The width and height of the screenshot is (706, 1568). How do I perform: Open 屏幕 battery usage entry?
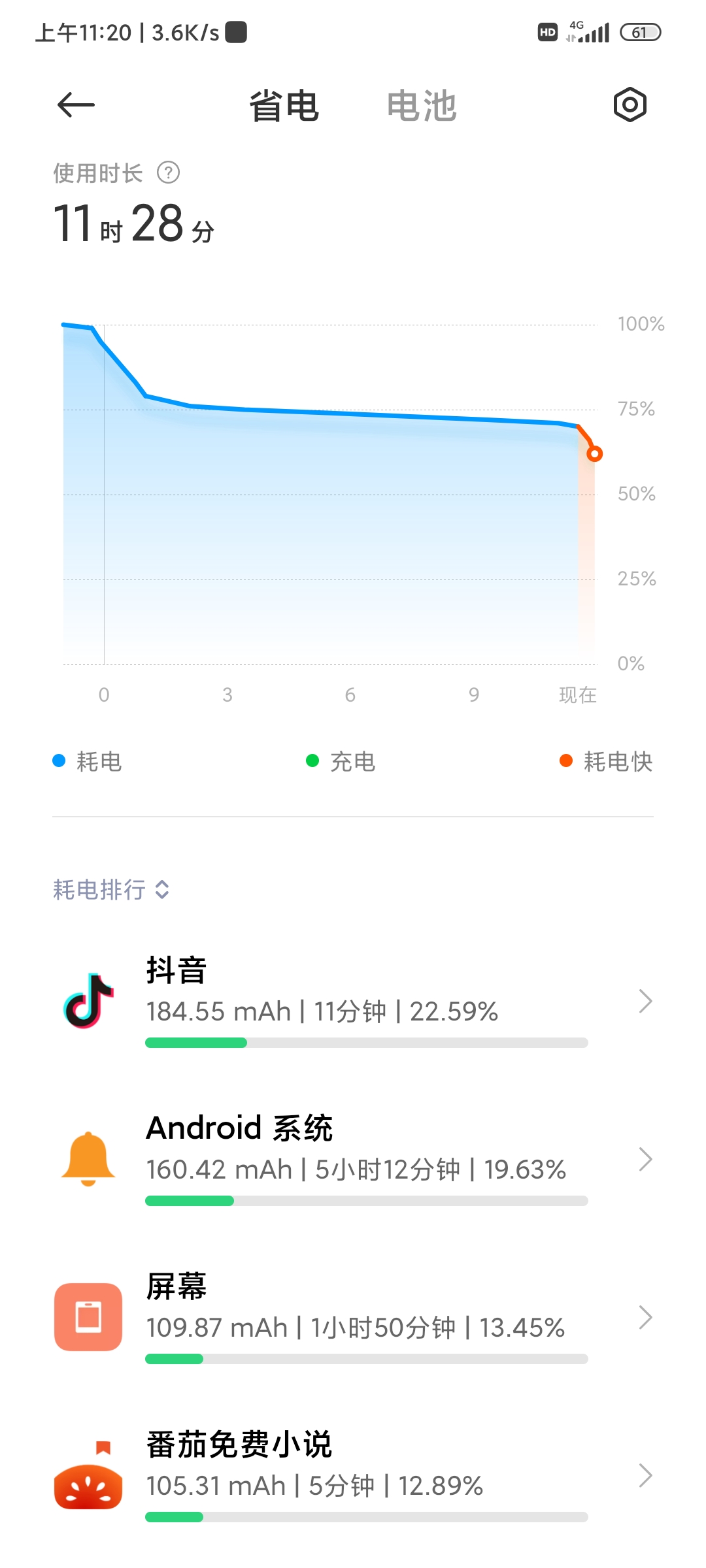[x=353, y=1318]
